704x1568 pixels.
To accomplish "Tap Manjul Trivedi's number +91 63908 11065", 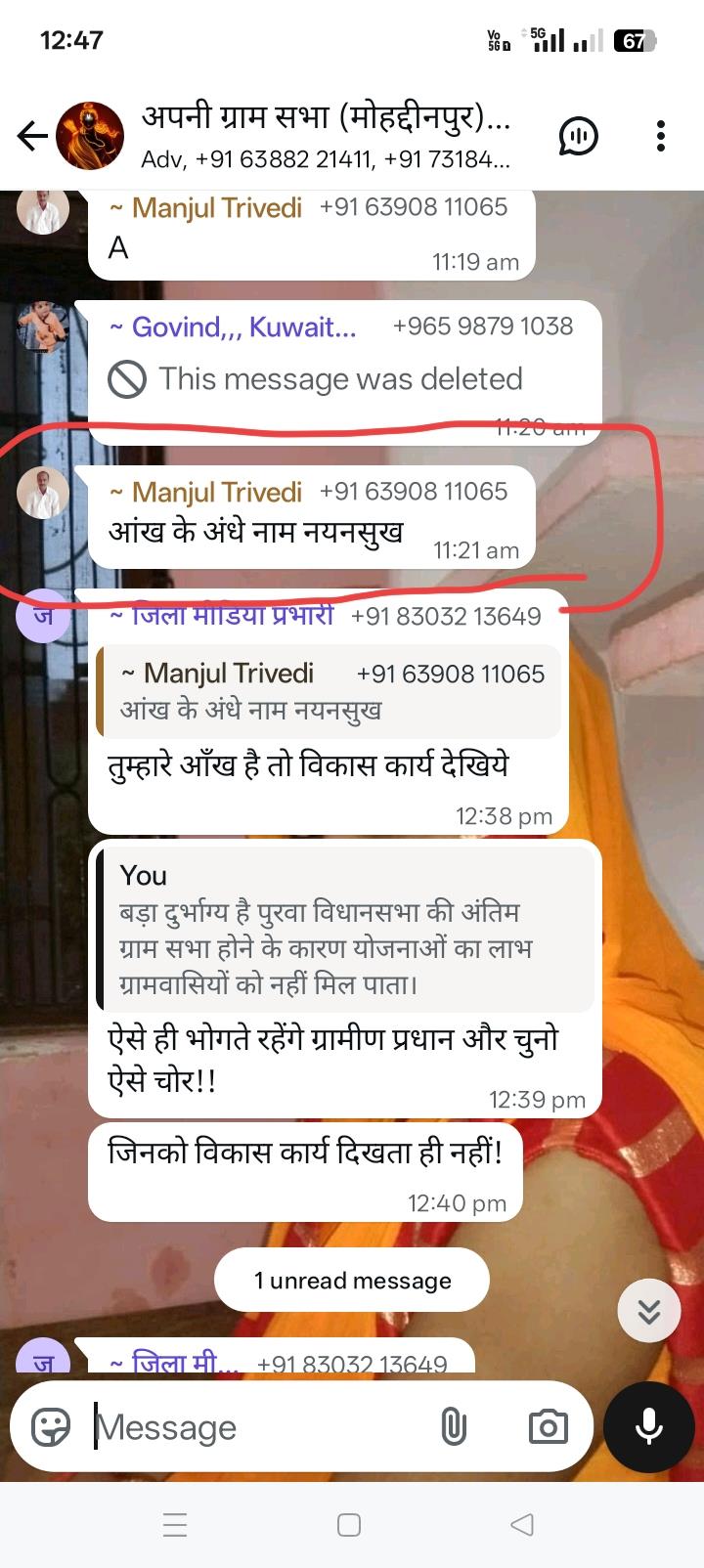I will (x=414, y=491).
